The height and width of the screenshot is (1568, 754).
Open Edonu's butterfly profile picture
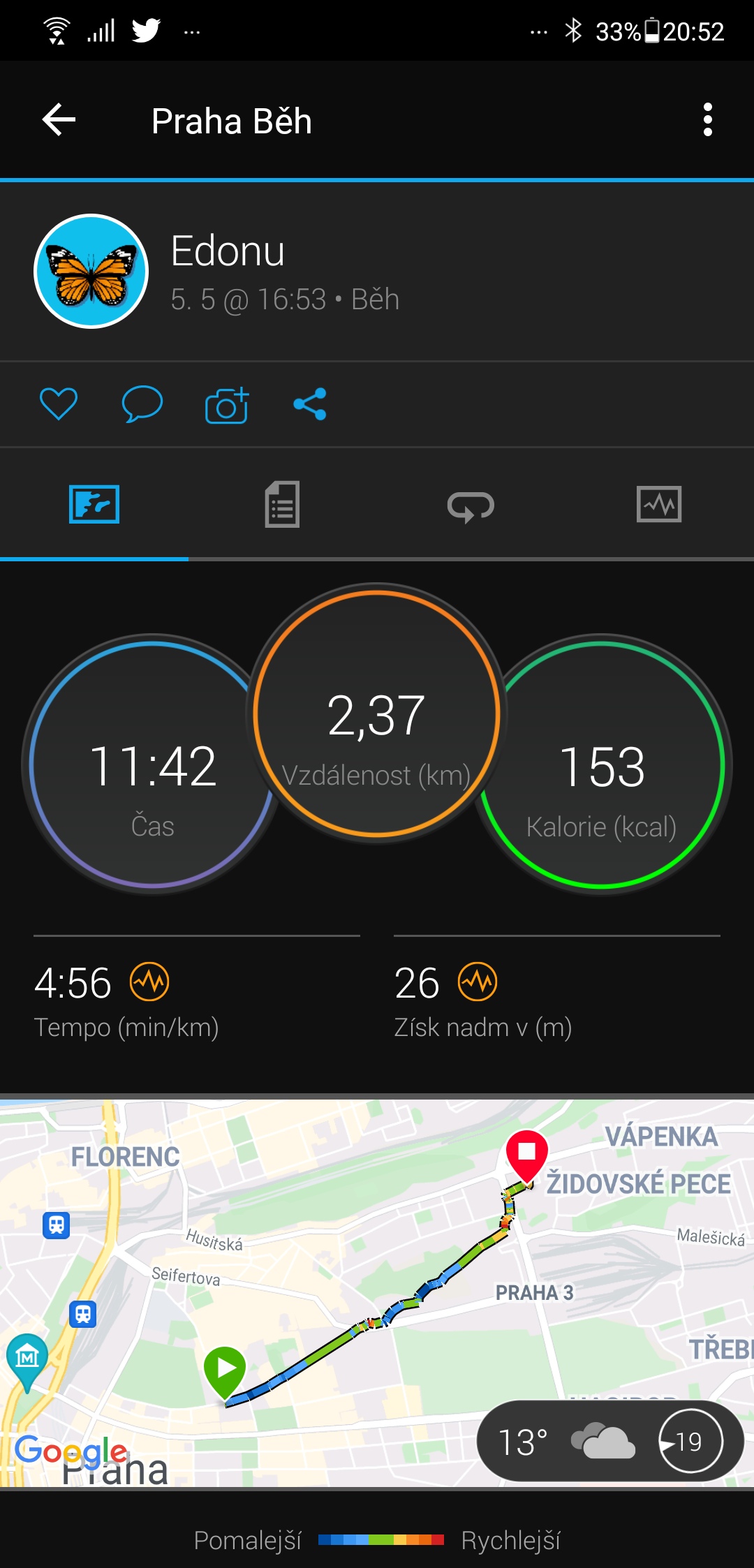91,271
